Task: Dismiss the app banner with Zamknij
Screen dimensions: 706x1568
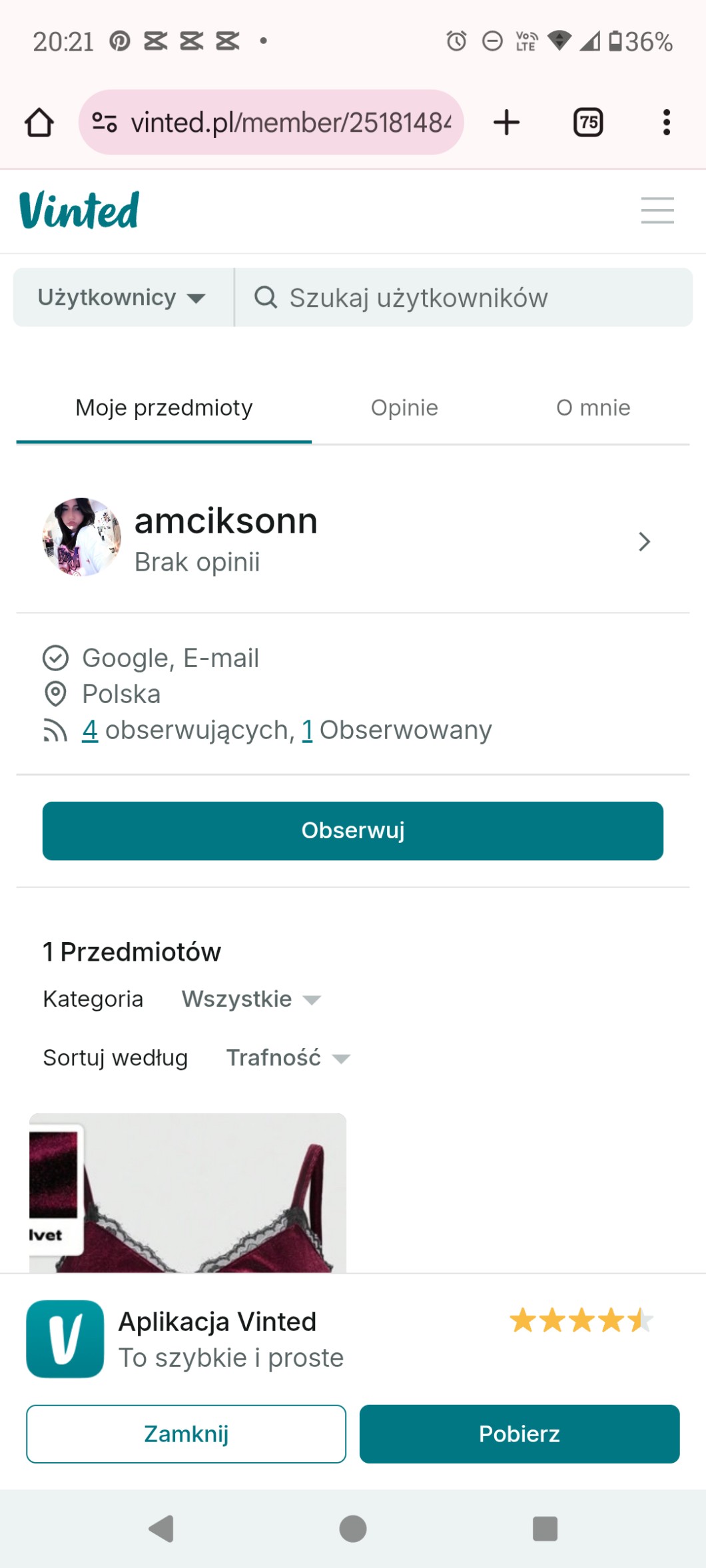Action: point(186,1434)
